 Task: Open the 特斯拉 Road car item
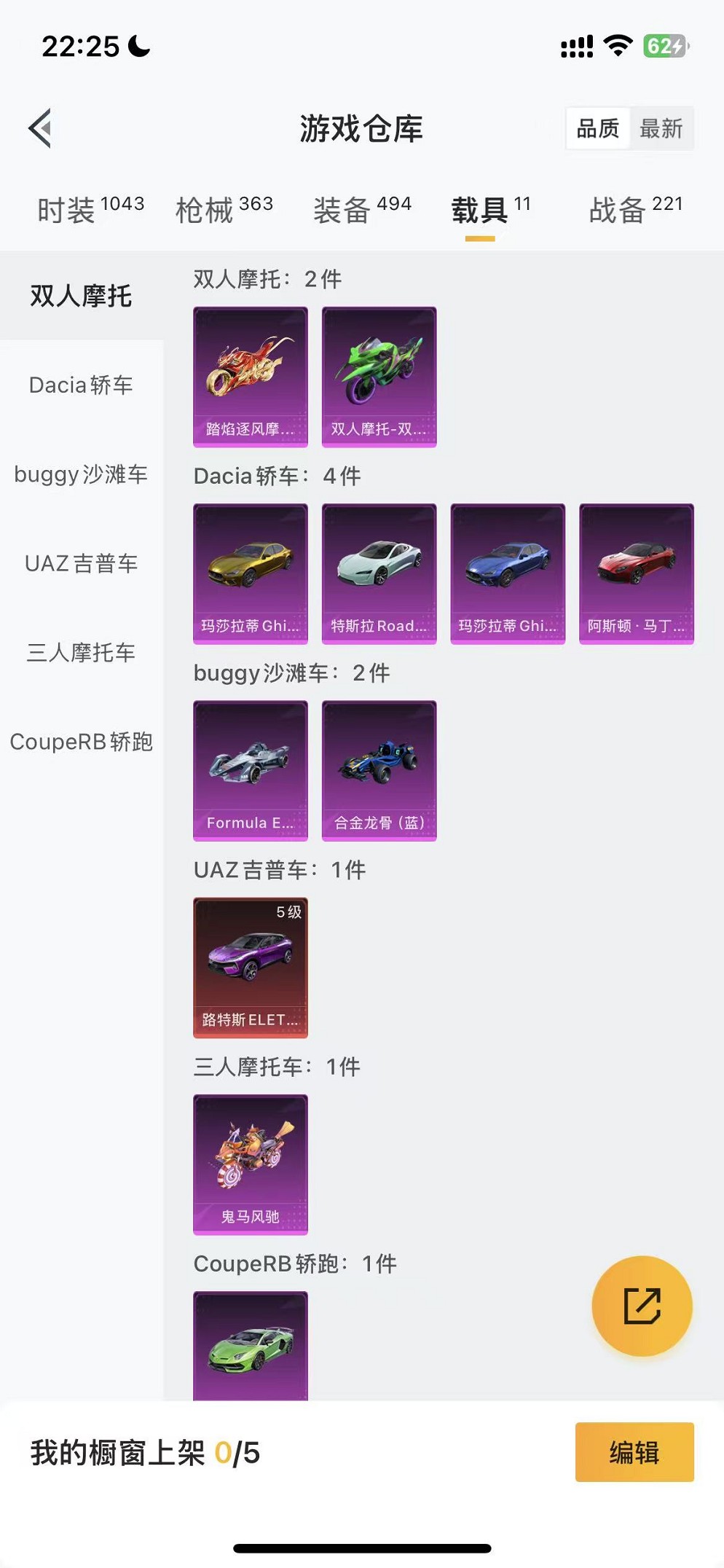(379, 573)
